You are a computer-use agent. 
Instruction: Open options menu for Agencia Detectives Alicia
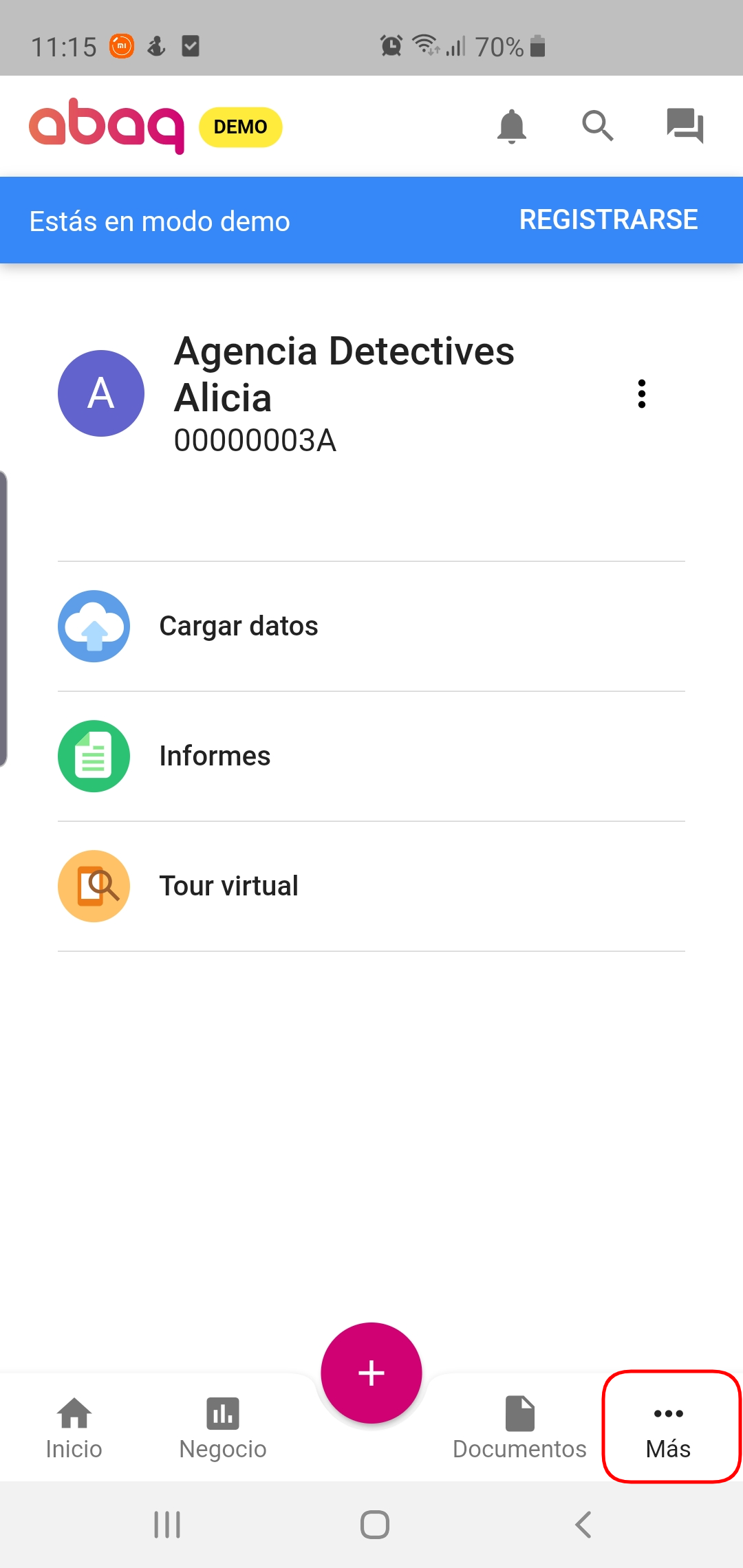coord(641,394)
